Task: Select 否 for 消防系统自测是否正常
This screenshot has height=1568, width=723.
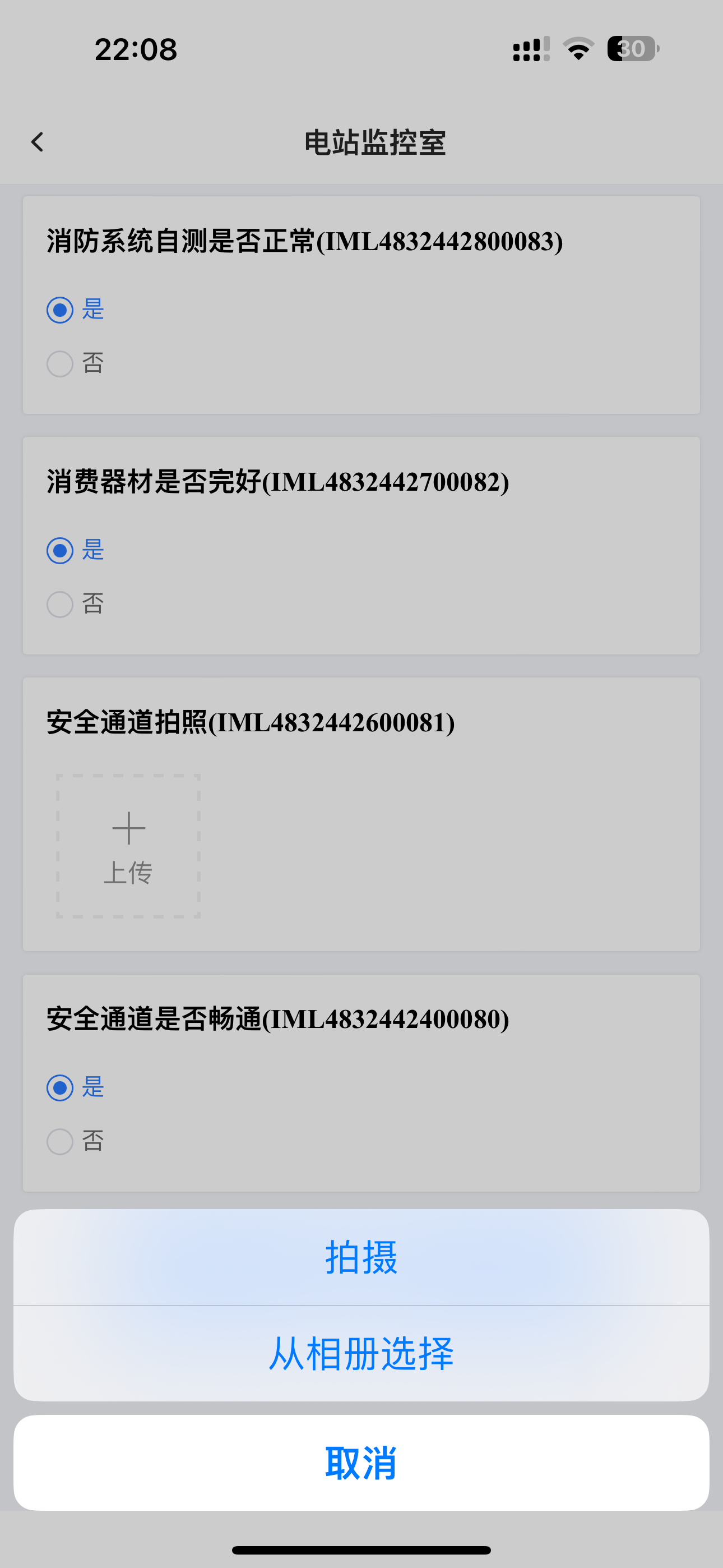Action: tap(61, 364)
